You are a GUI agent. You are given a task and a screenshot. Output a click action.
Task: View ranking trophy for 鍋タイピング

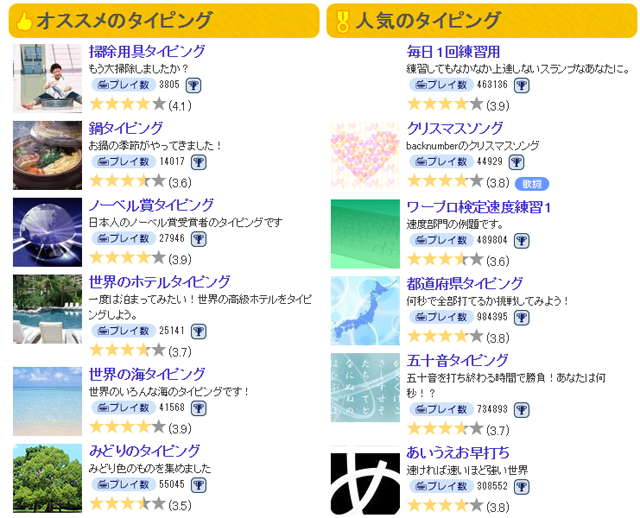(198, 162)
